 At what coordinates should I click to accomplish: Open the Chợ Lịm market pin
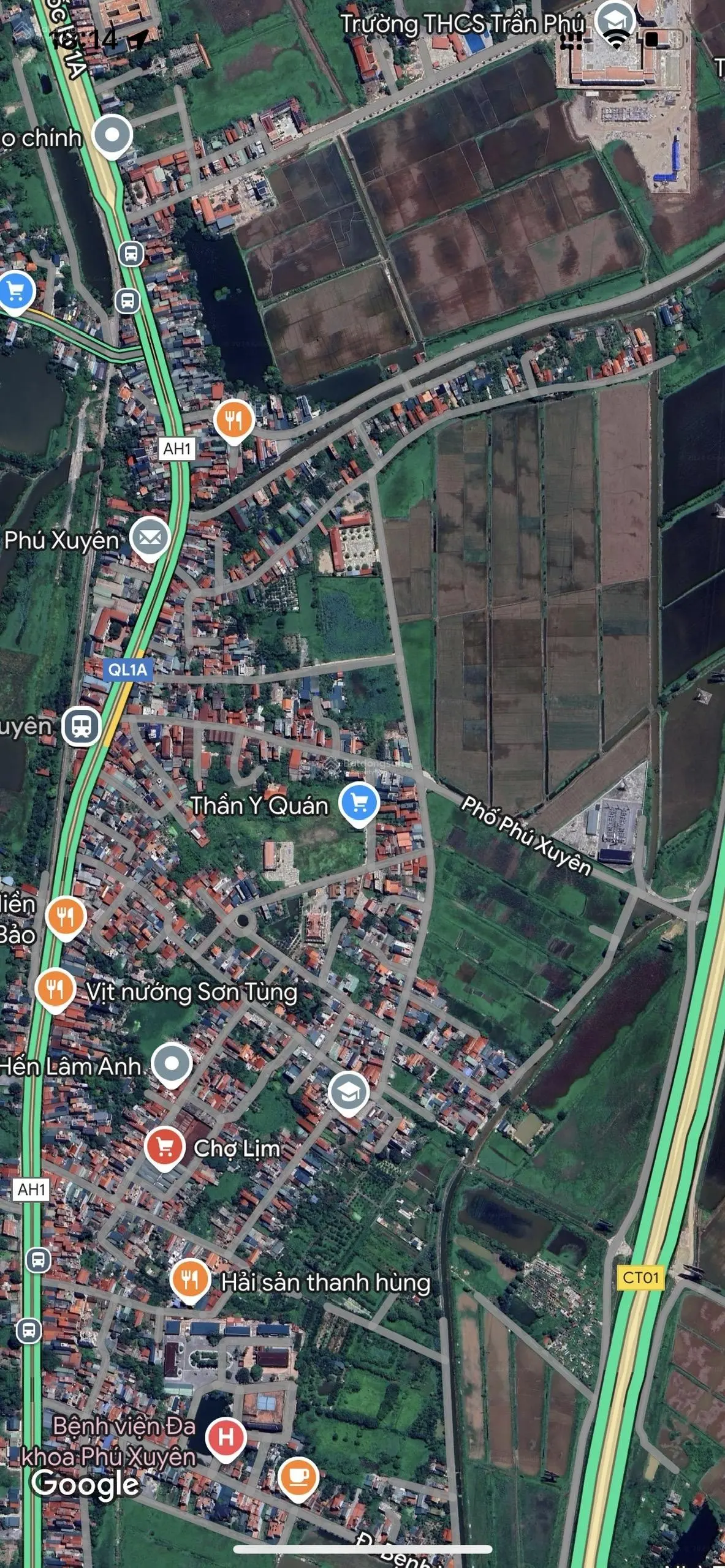(164, 1147)
